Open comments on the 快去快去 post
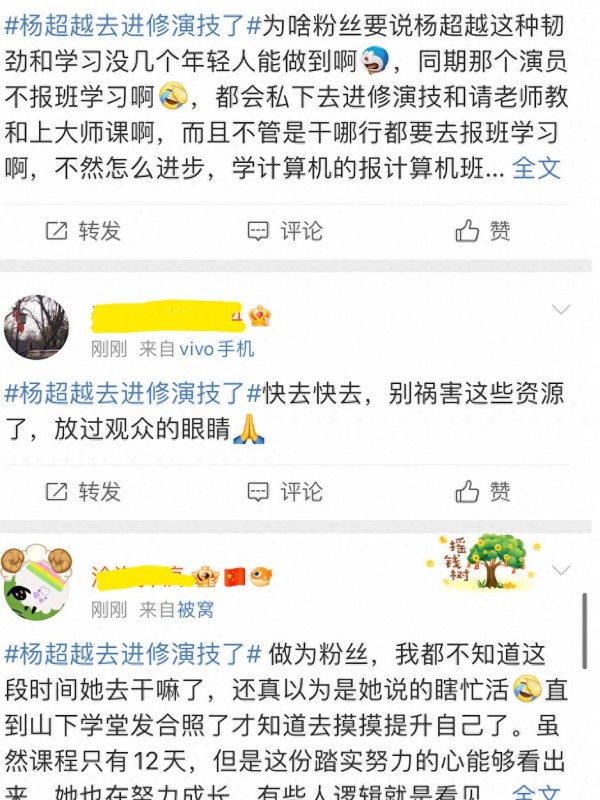Screen dimensions: 600x800 click(x=285, y=491)
